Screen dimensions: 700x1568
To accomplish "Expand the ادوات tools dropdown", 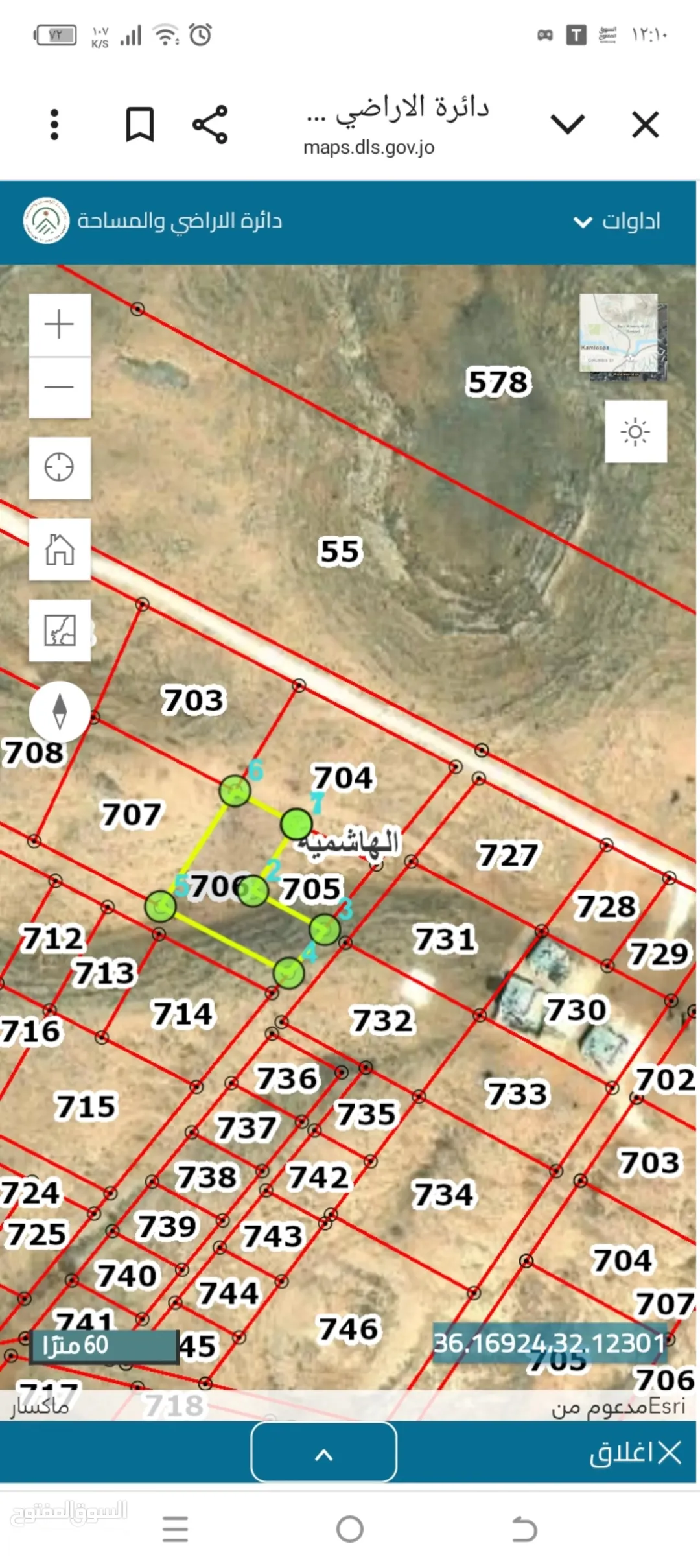I will coord(617,222).
